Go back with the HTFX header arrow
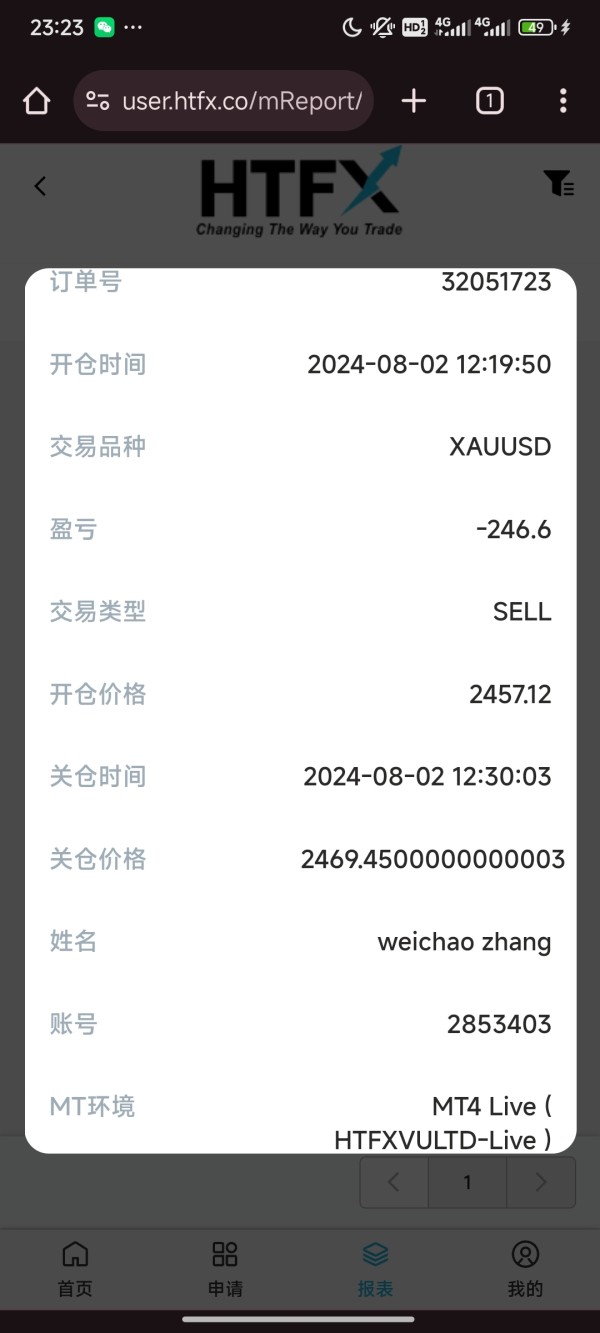The width and height of the screenshot is (600, 1333). tap(40, 186)
